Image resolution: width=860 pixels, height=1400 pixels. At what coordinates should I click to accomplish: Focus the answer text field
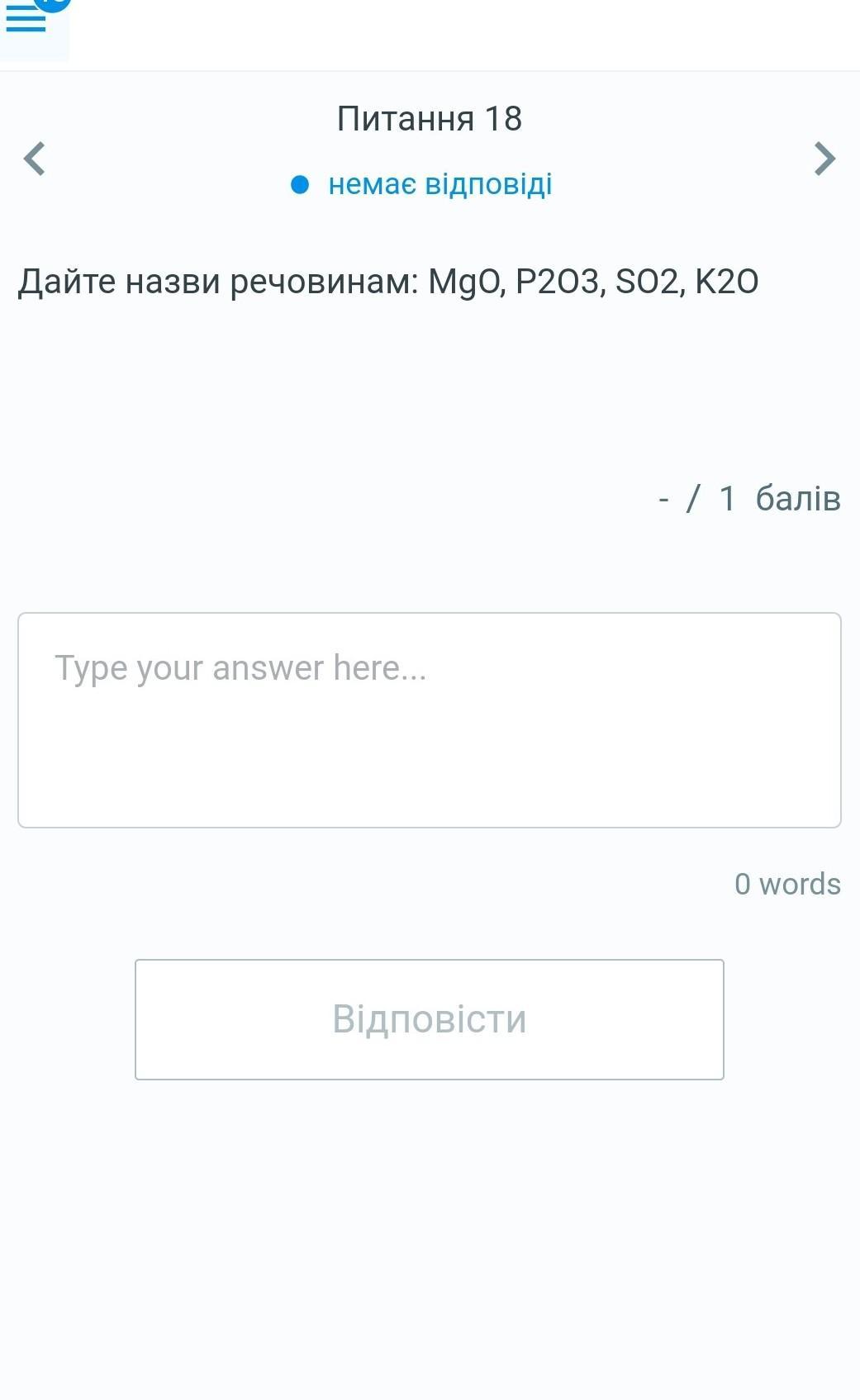tap(430, 720)
